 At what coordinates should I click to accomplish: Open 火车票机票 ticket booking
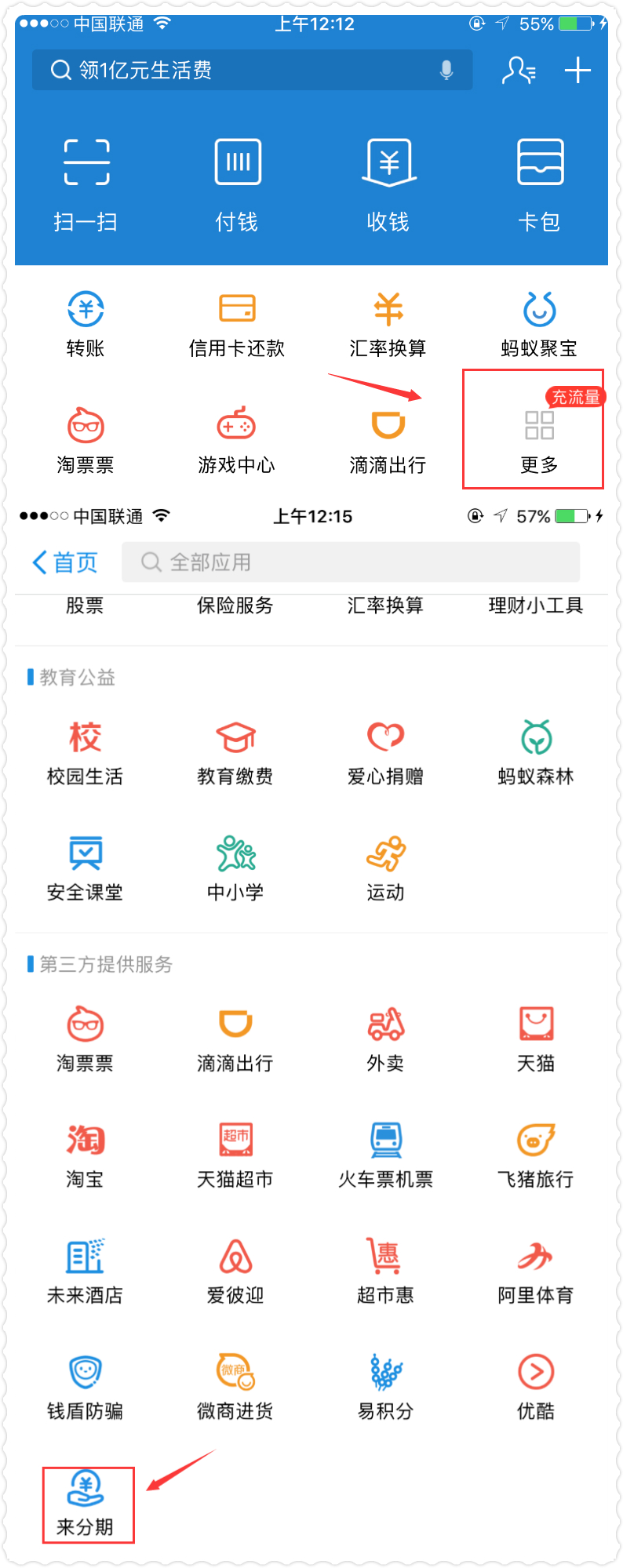[x=384, y=1153]
